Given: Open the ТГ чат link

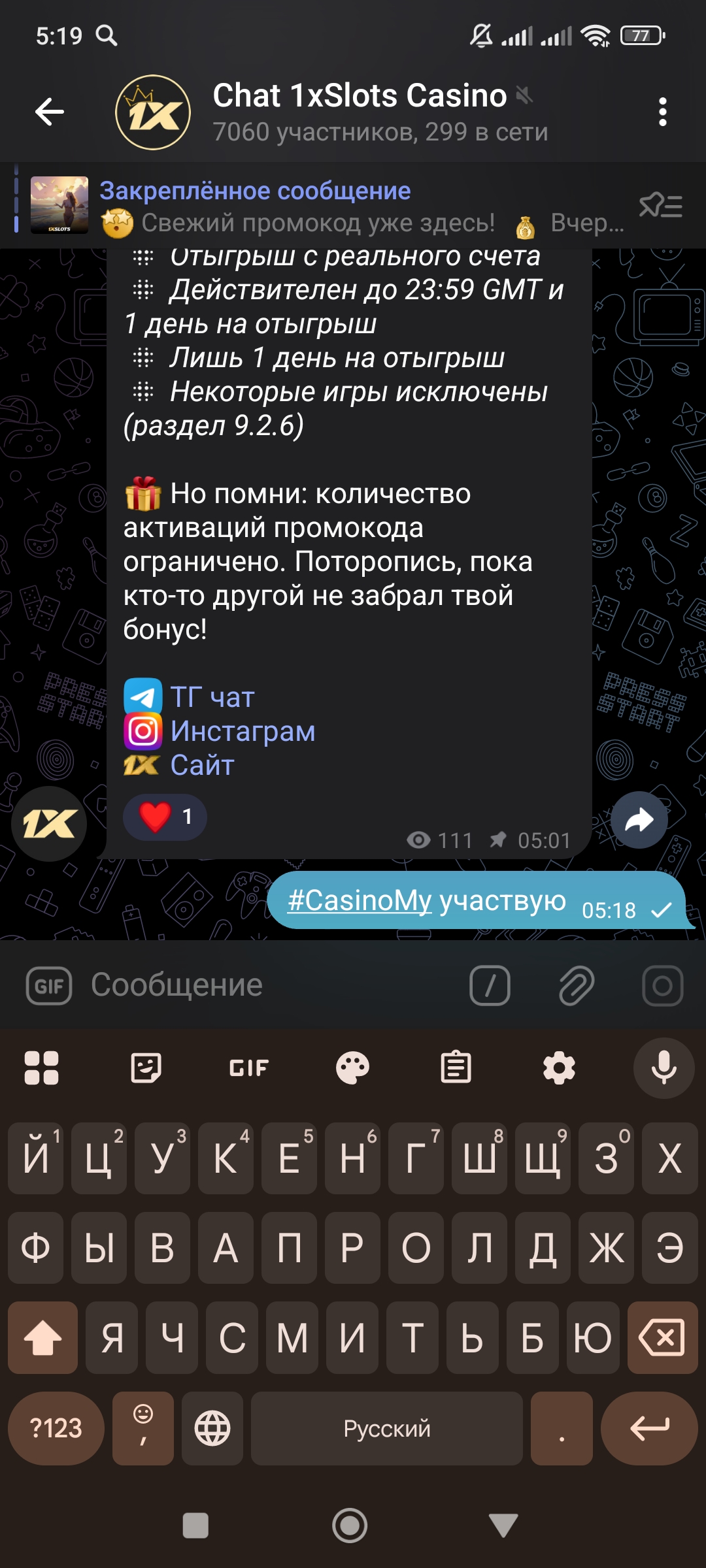Looking at the screenshot, I should (x=211, y=697).
